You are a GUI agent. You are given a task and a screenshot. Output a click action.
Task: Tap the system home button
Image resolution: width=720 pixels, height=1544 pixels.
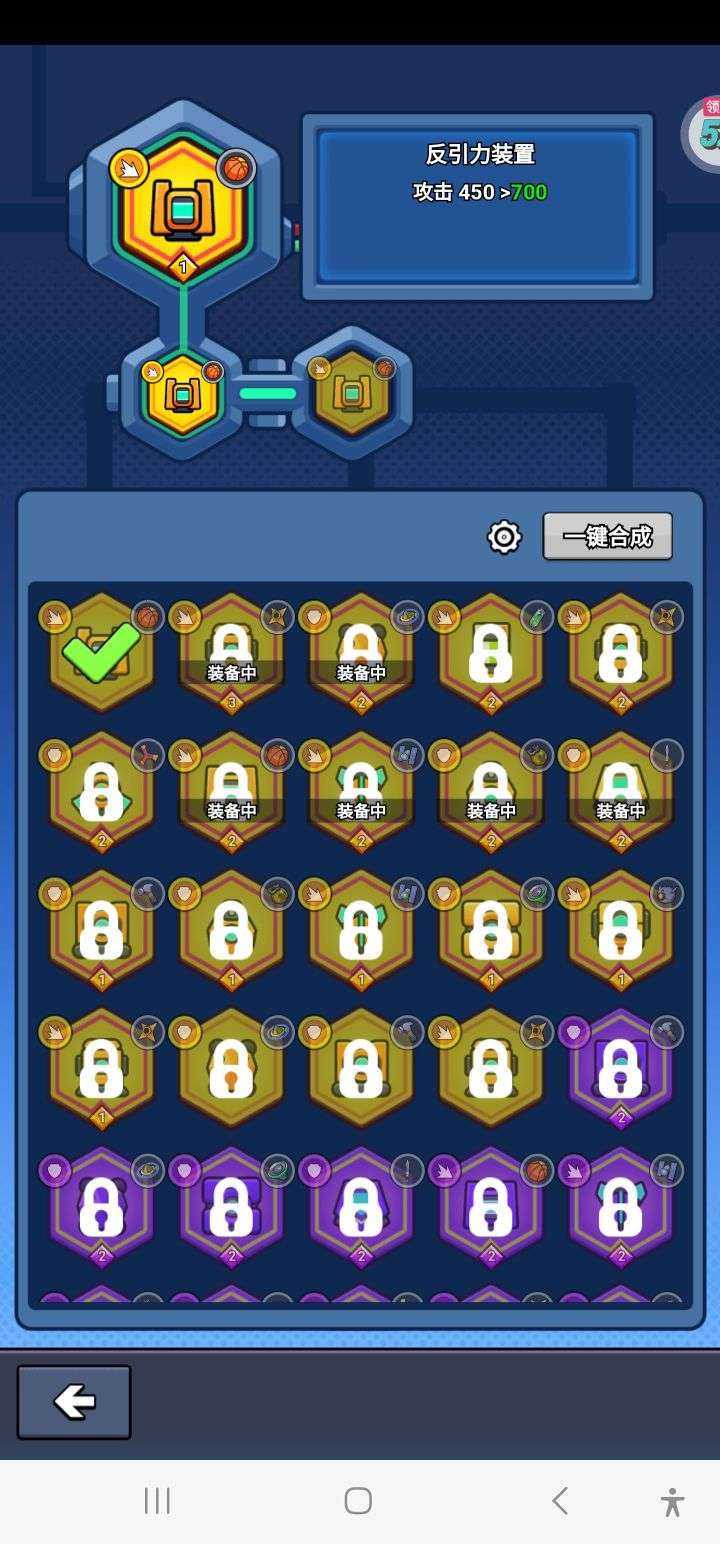click(358, 1500)
